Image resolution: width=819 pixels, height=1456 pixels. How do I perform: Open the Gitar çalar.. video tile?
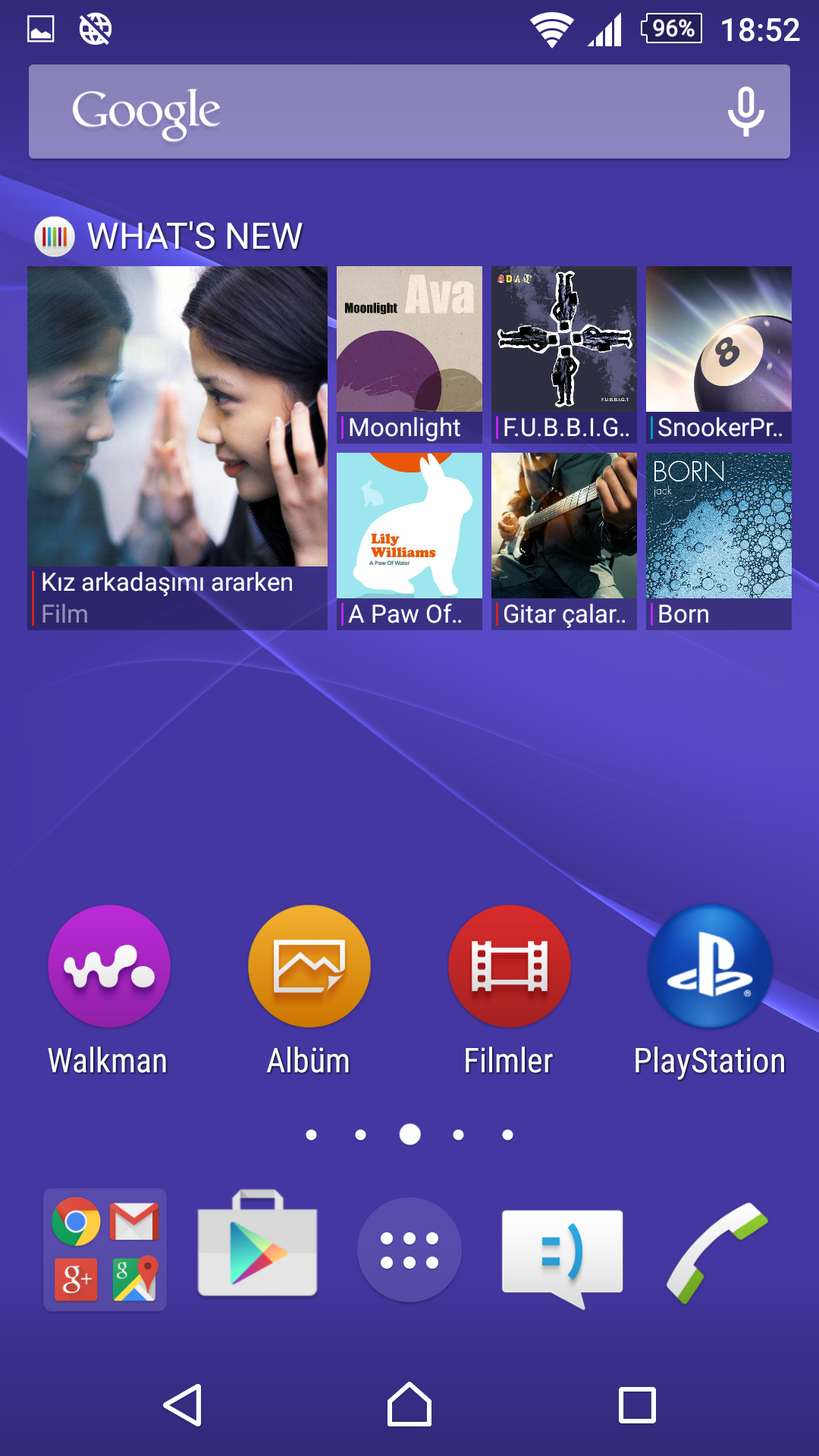(x=564, y=541)
